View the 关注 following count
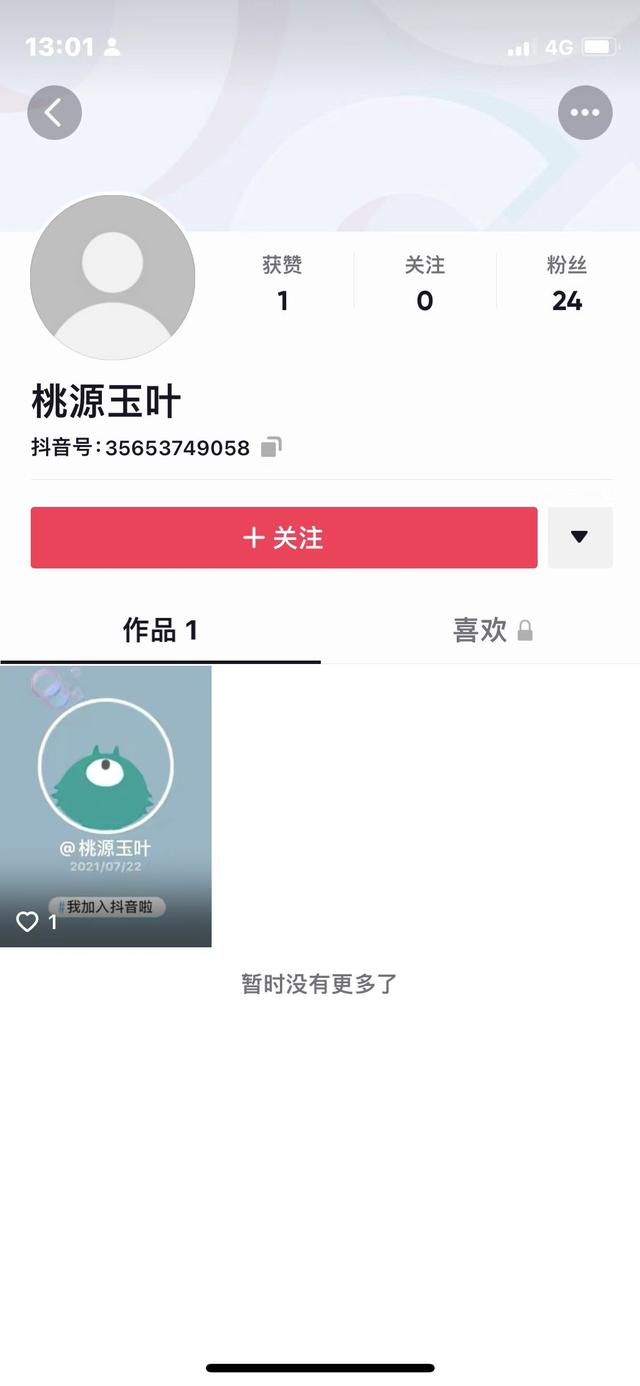 click(425, 283)
